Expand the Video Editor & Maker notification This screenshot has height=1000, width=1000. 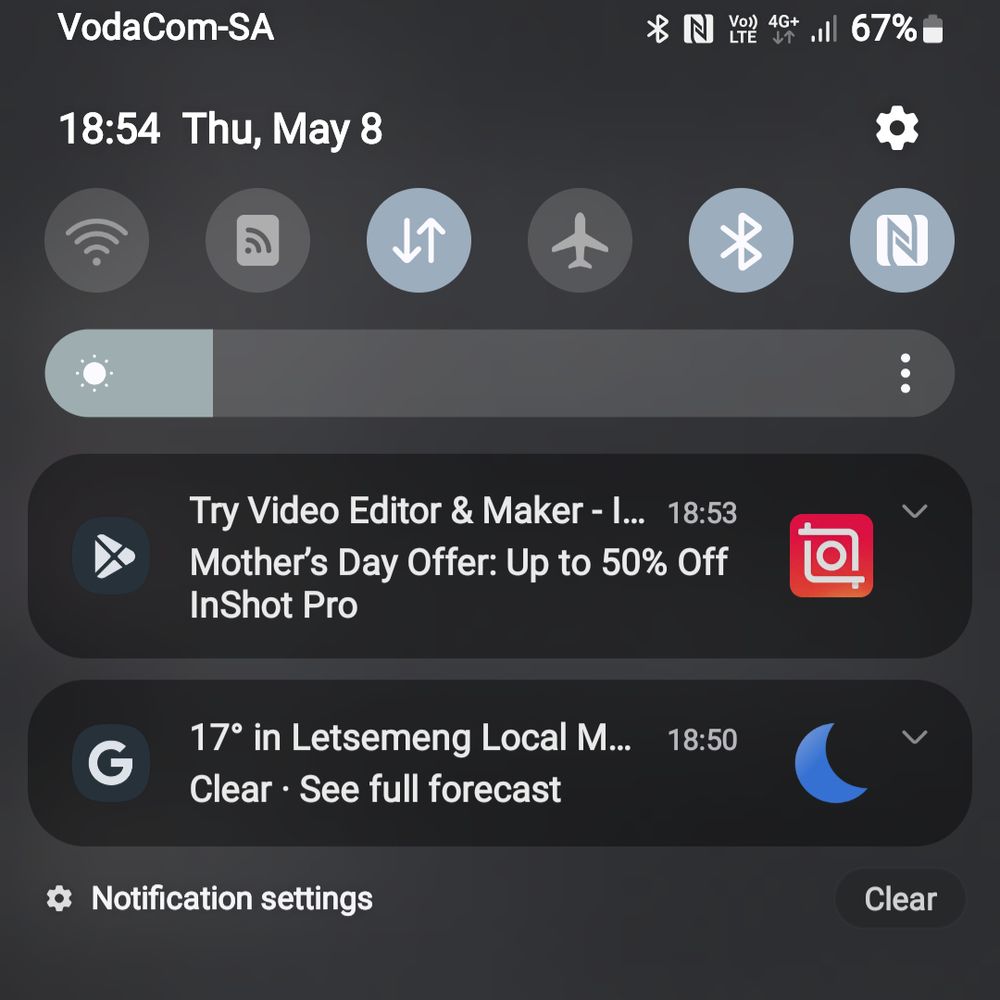pyautogui.click(x=914, y=512)
